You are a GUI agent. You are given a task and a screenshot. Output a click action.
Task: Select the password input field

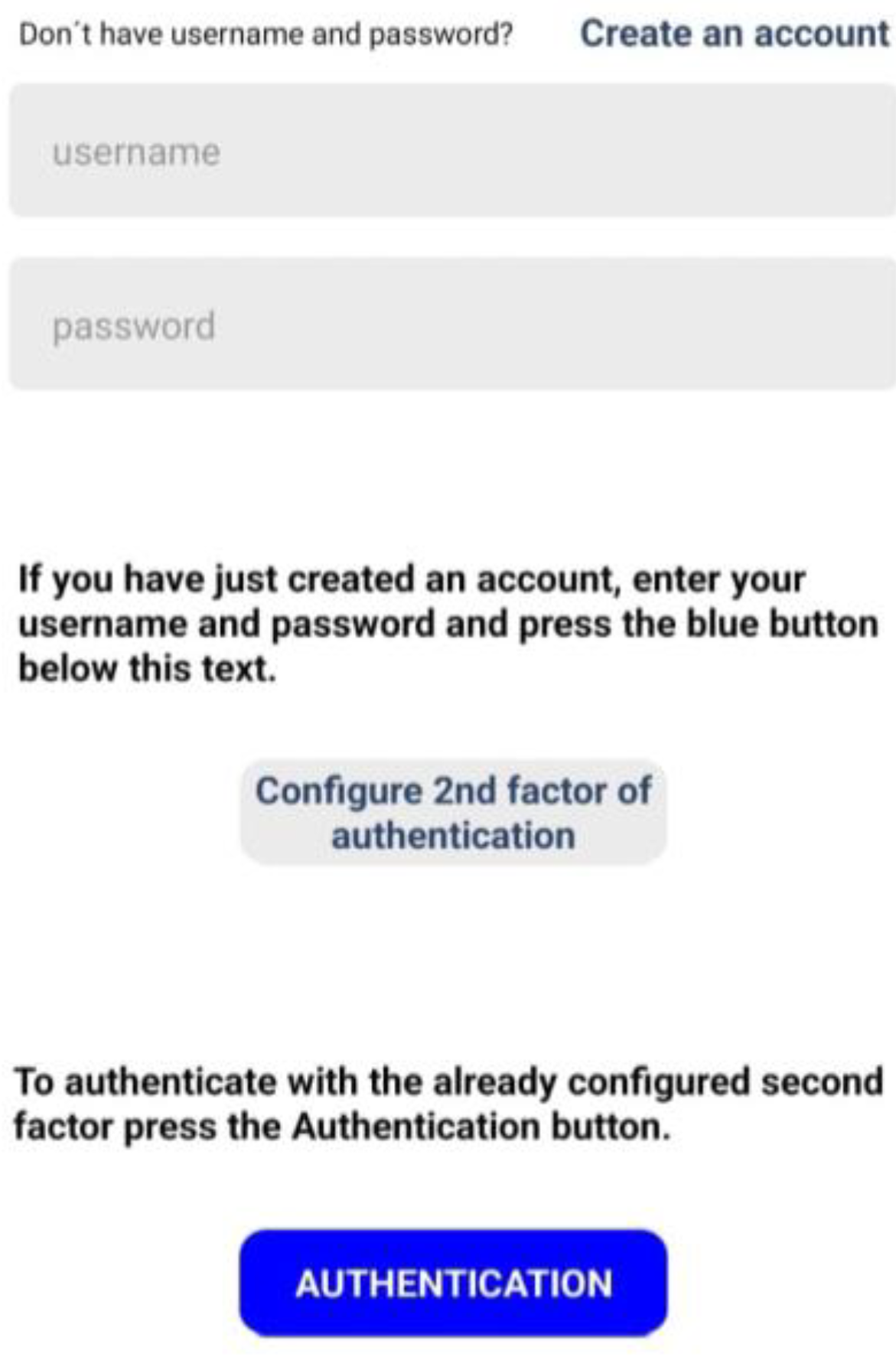(x=451, y=325)
